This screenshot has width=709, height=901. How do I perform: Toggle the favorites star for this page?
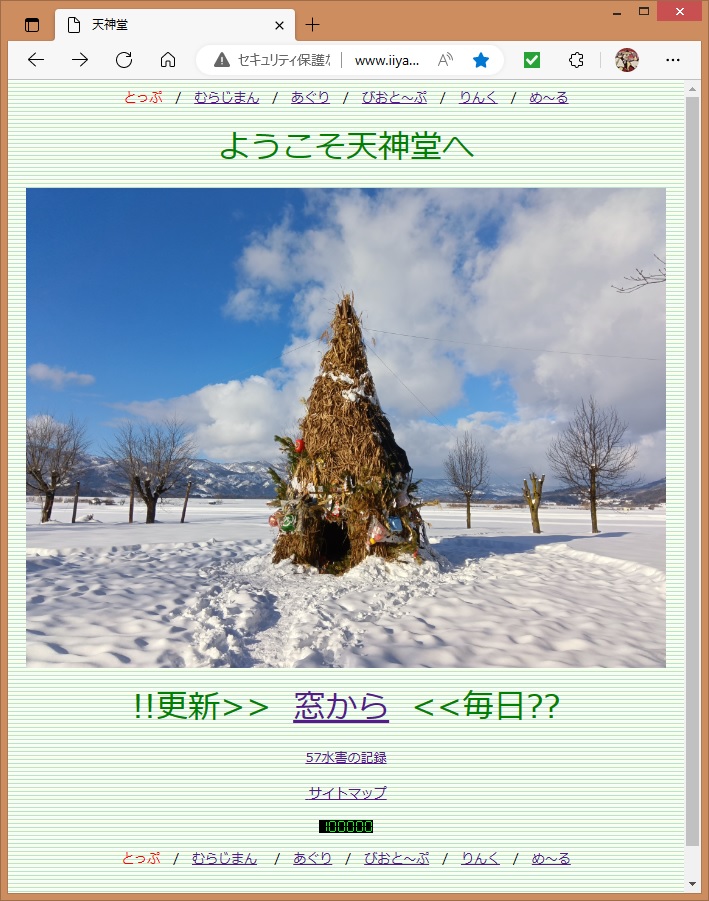click(x=481, y=60)
